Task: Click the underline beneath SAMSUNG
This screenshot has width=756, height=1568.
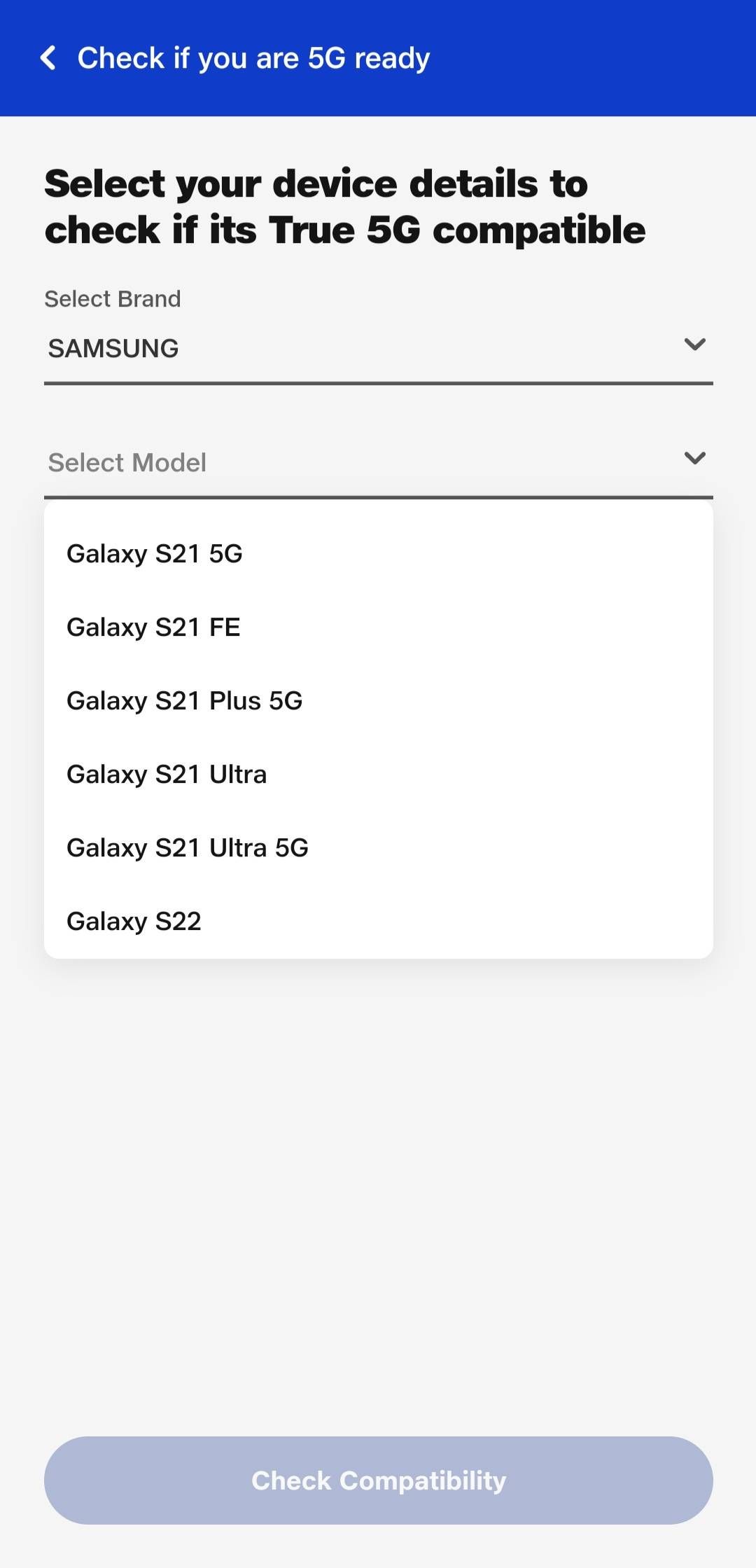Action: (x=378, y=382)
